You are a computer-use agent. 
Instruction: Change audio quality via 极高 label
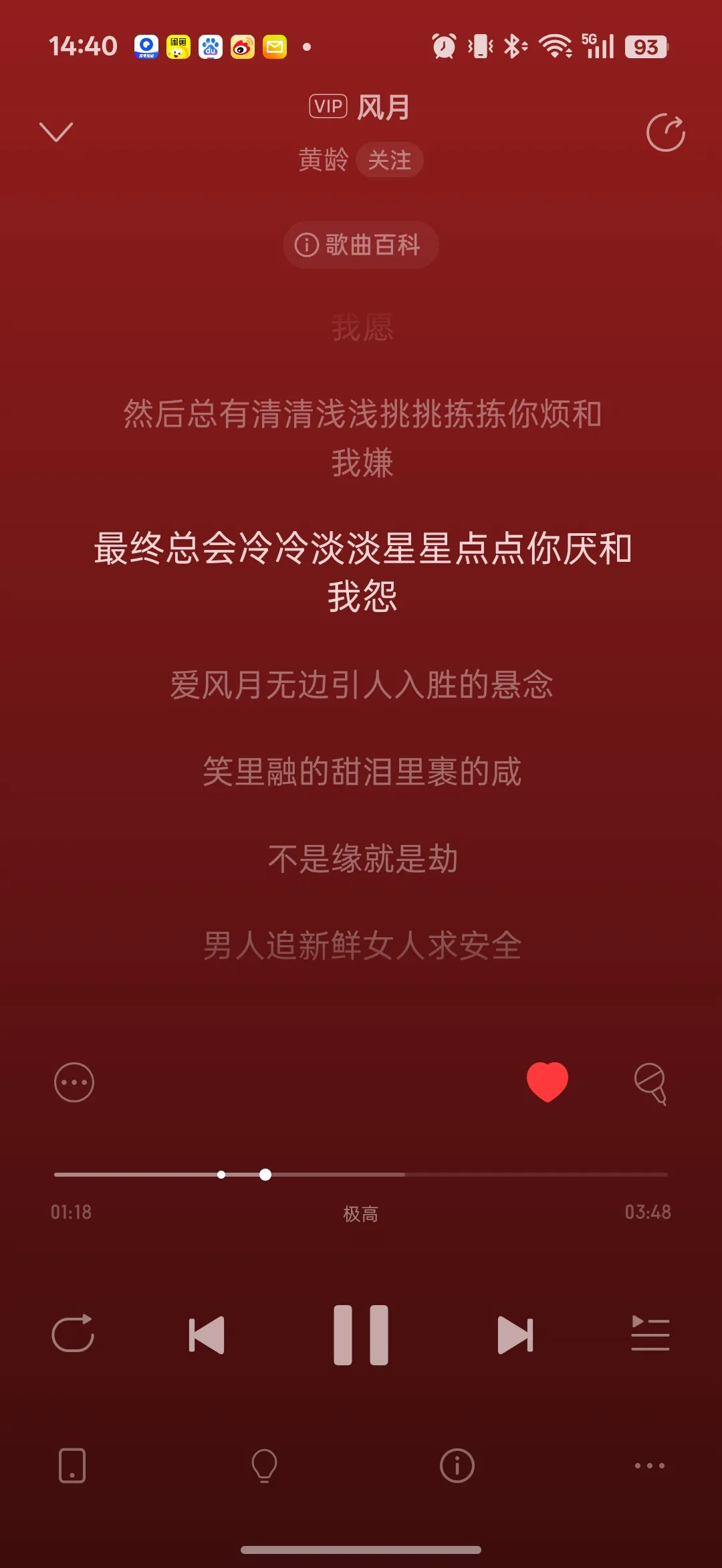coord(360,1213)
